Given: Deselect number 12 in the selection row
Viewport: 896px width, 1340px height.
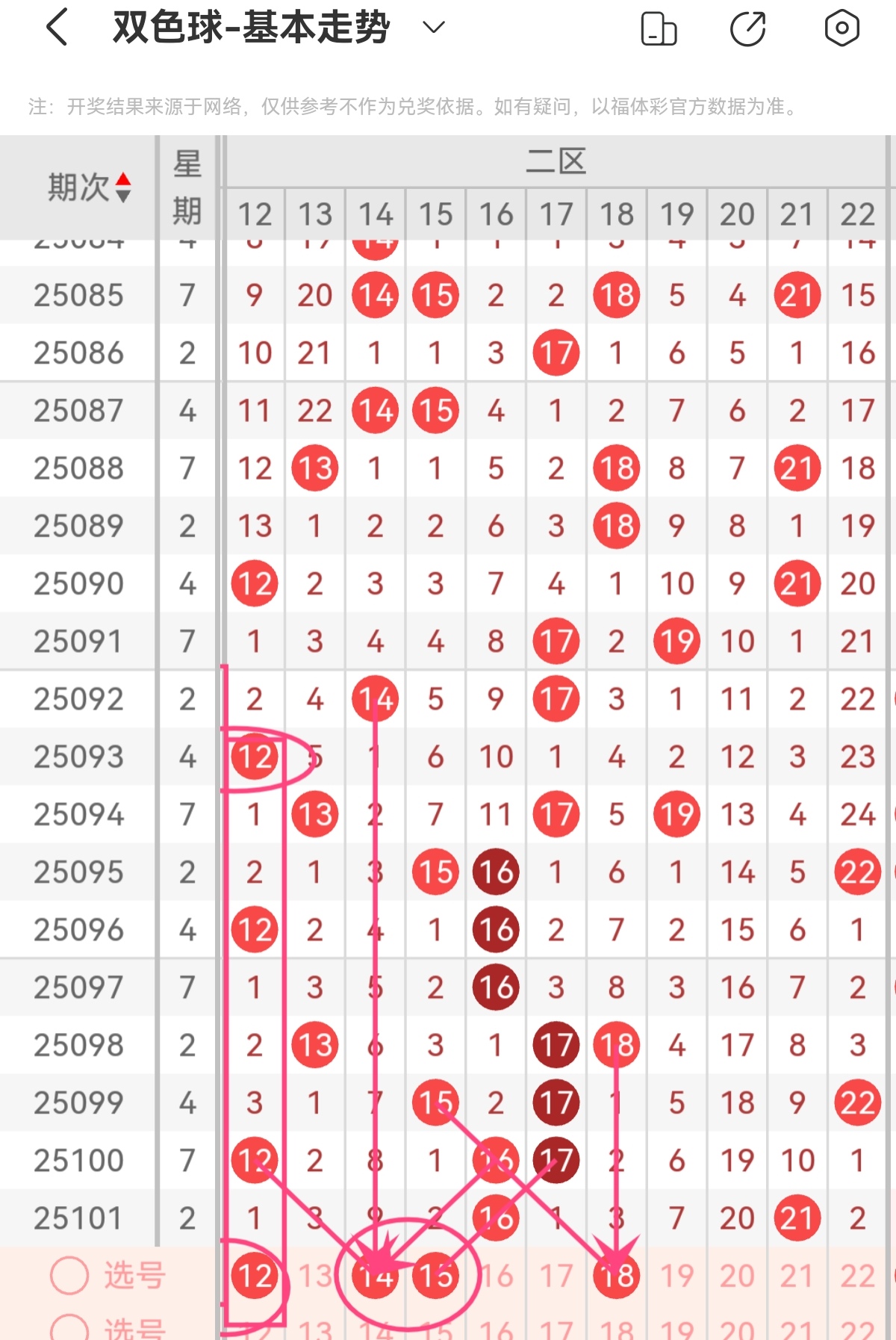Looking at the screenshot, I should 255,1276.
